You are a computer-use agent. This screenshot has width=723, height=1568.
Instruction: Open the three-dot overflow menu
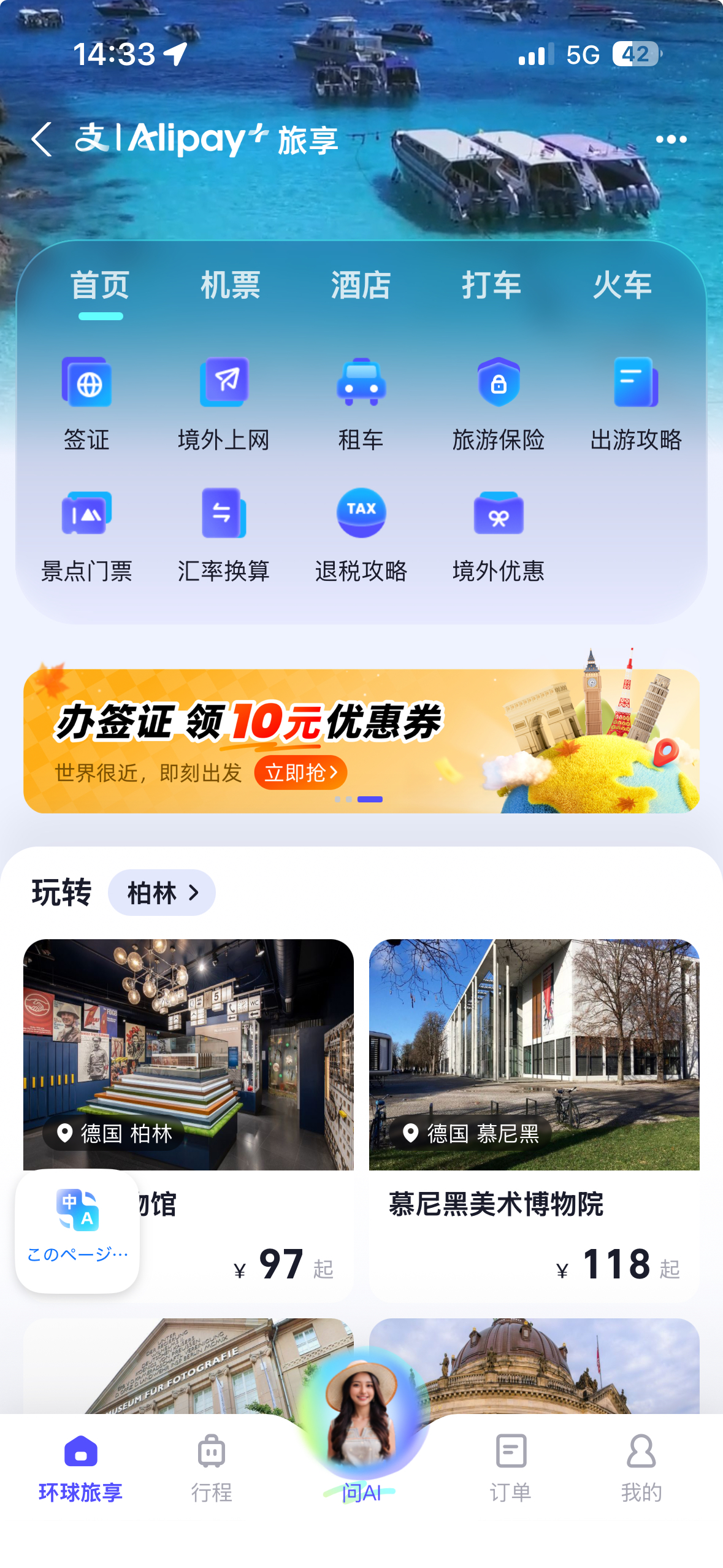pyautogui.click(x=670, y=139)
